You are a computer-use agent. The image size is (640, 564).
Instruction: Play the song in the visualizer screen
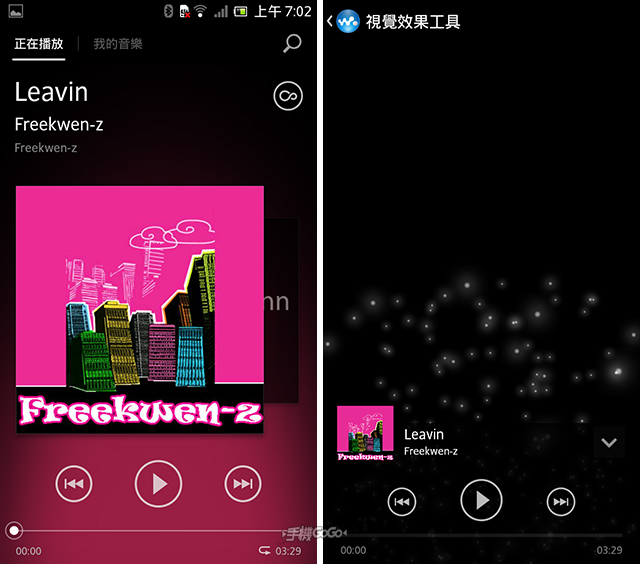click(481, 500)
